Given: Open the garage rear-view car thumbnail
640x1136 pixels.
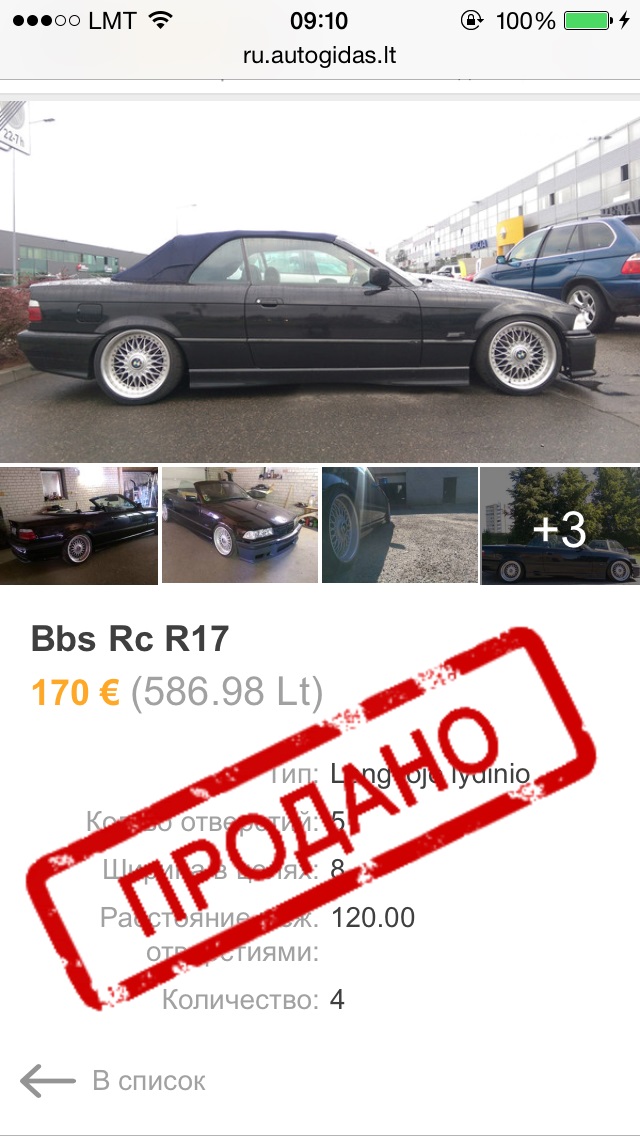Looking at the screenshot, I should [x=78, y=525].
